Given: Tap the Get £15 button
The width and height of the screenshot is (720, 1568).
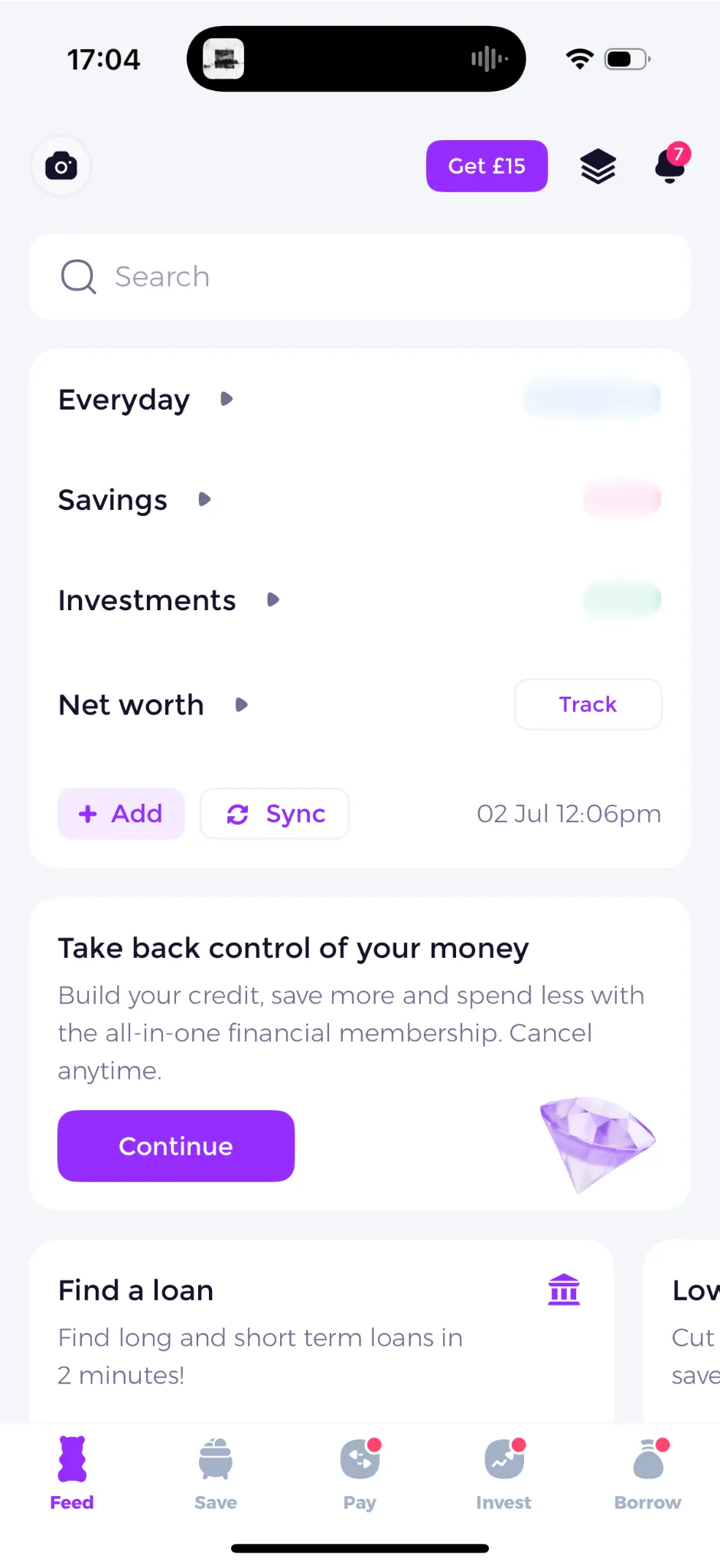Looking at the screenshot, I should (x=487, y=166).
